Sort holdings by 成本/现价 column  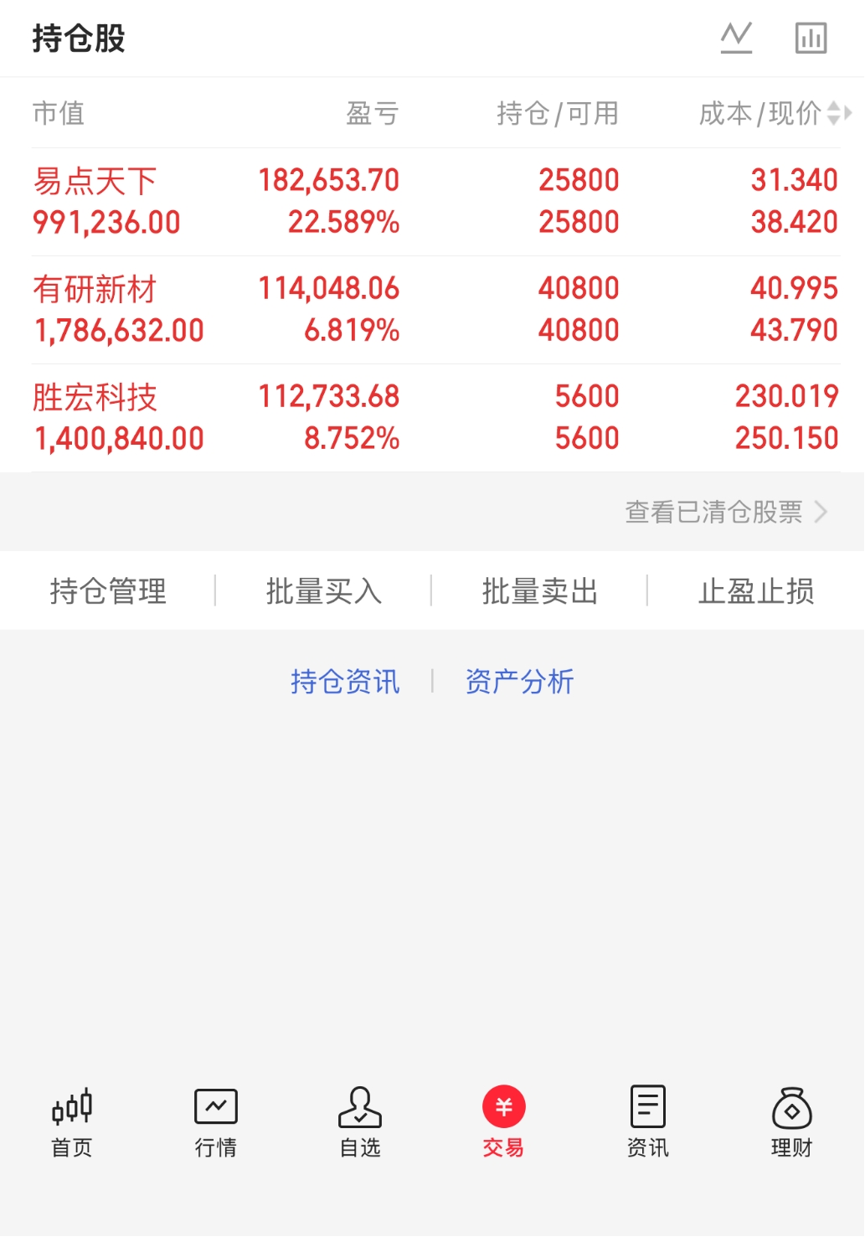click(x=775, y=113)
